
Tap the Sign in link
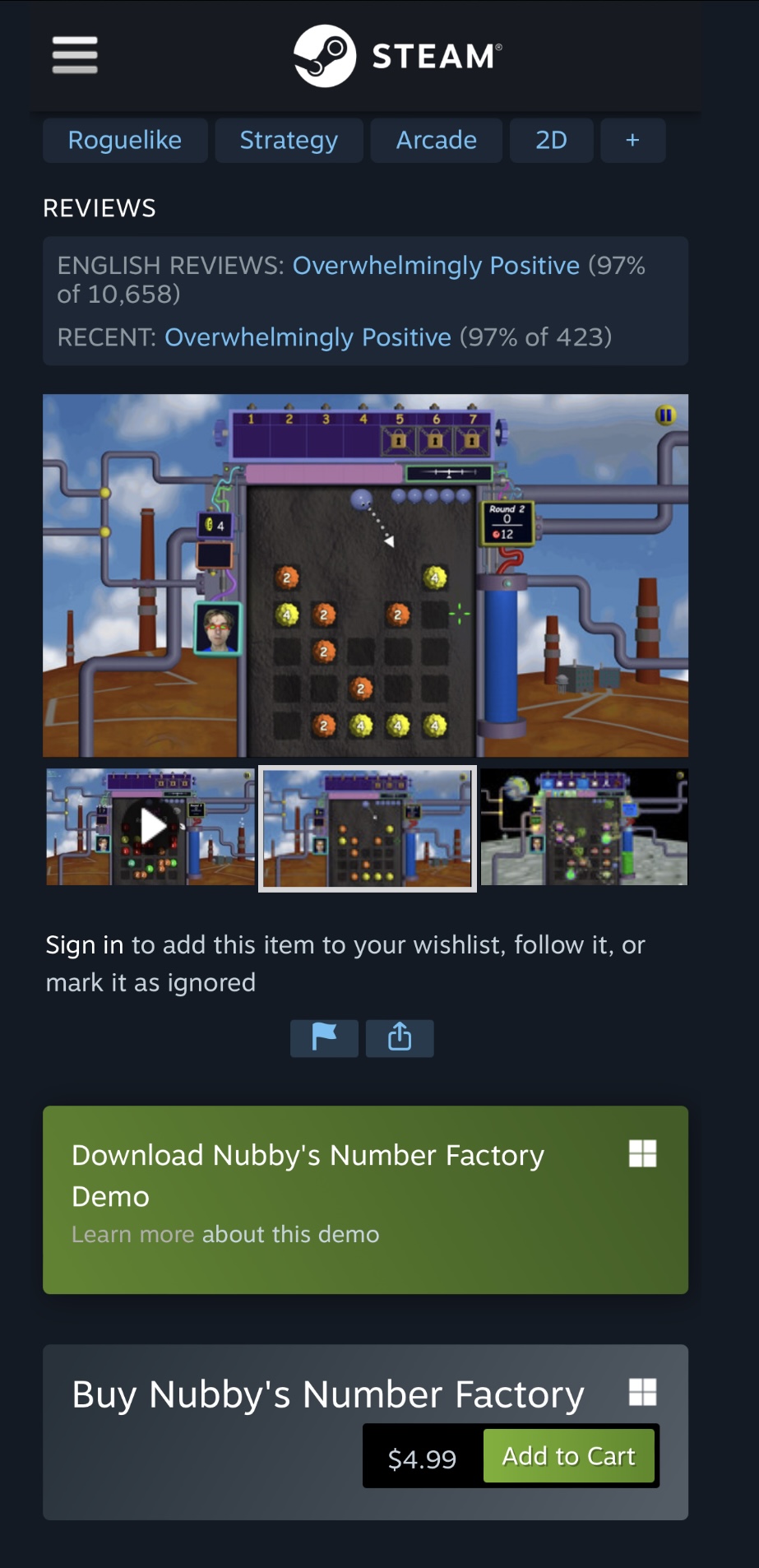point(84,944)
